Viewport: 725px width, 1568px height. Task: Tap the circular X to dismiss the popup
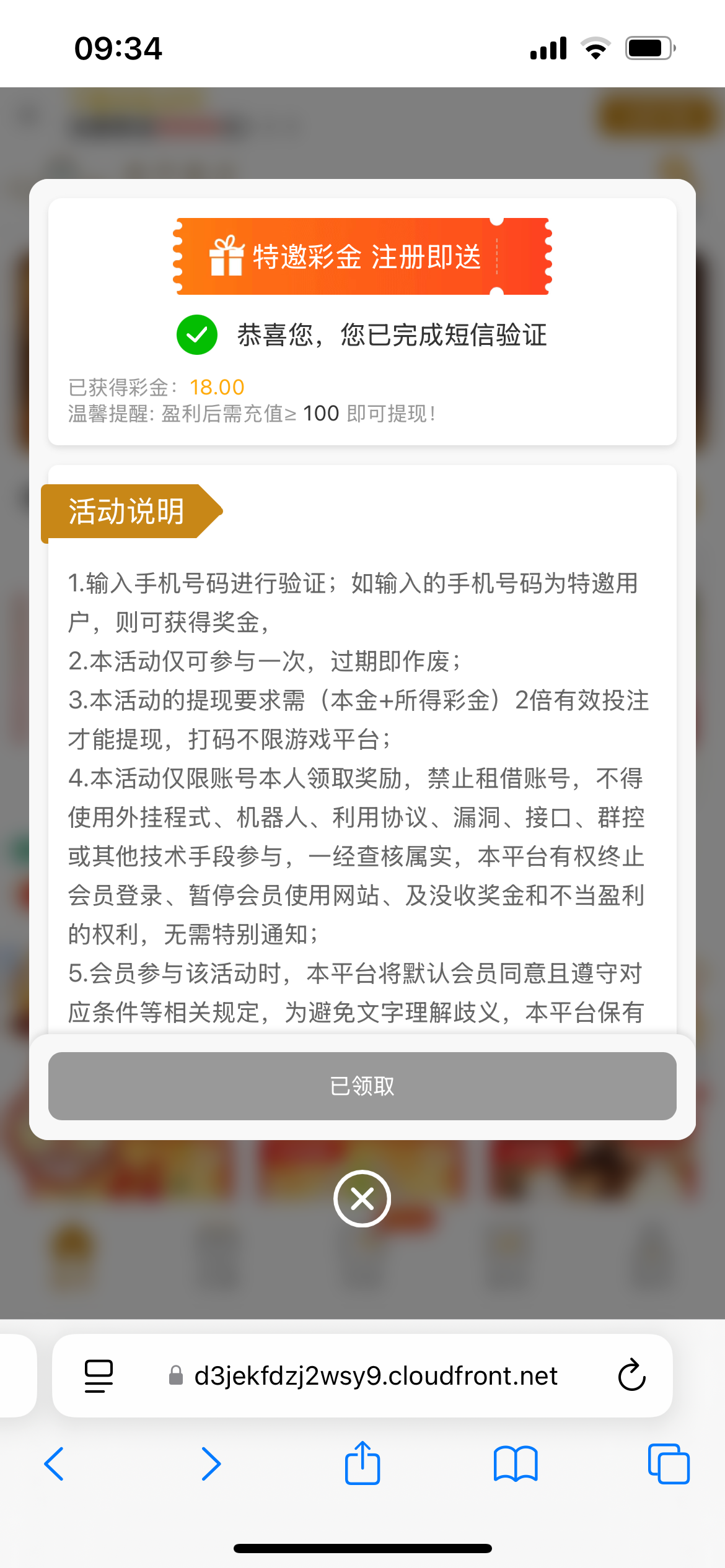pyautogui.click(x=362, y=1198)
